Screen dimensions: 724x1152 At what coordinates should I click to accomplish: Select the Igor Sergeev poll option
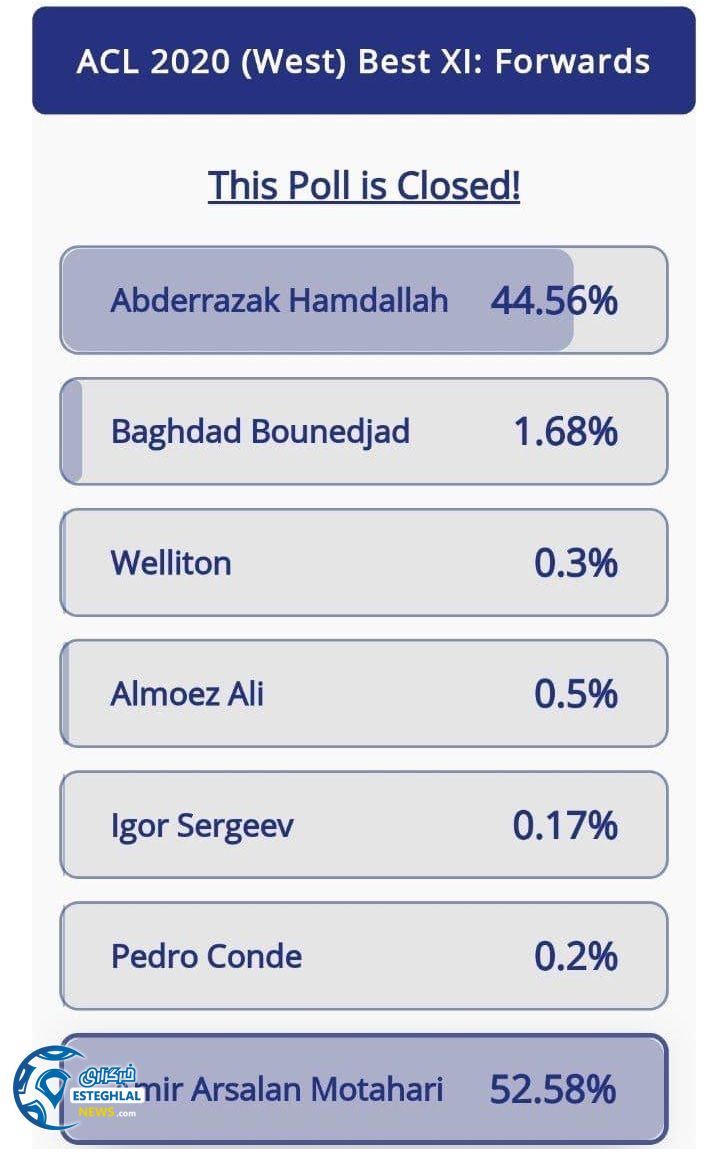(x=362, y=825)
